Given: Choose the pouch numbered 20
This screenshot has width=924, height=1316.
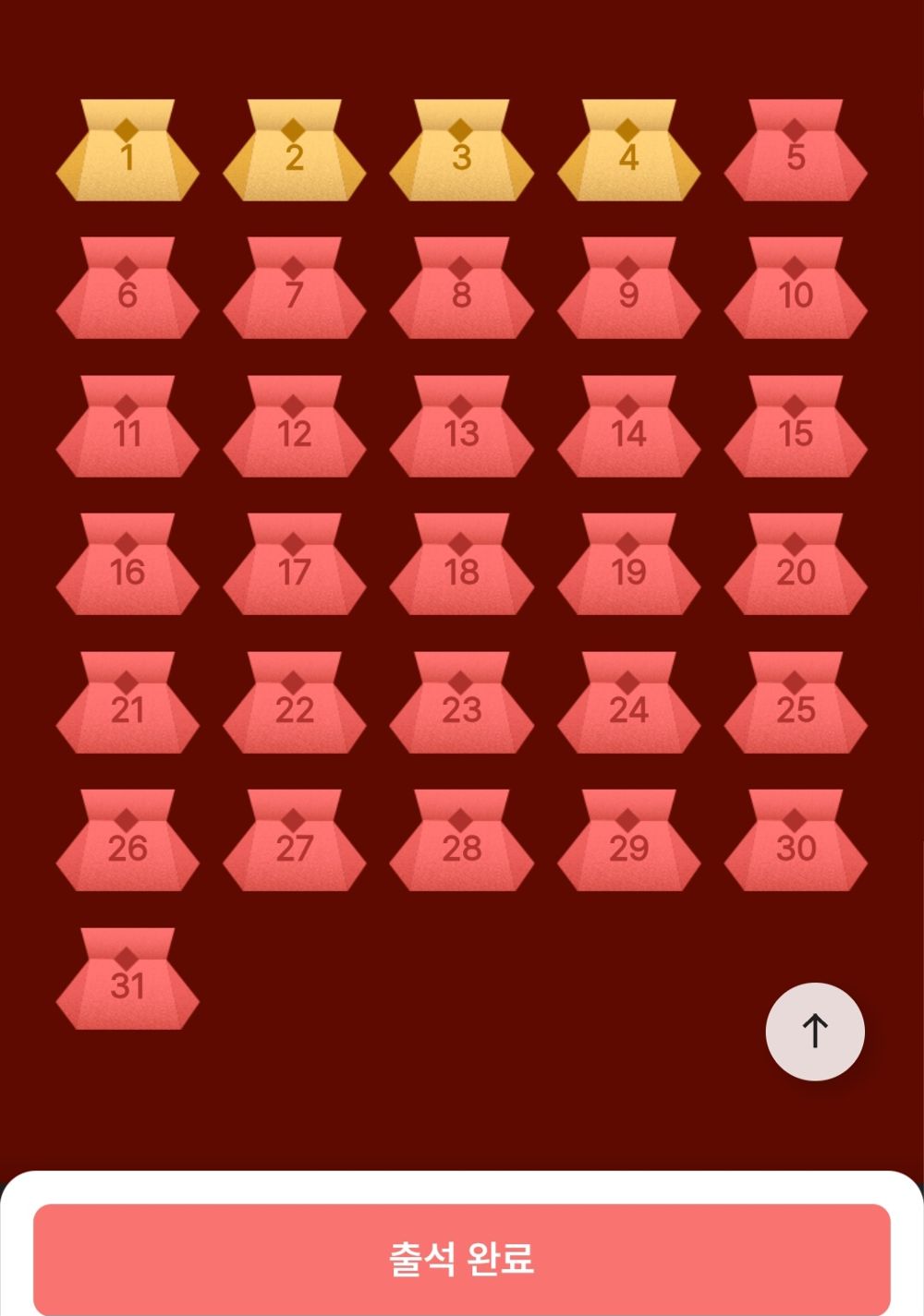Looking at the screenshot, I should (x=796, y=567).
